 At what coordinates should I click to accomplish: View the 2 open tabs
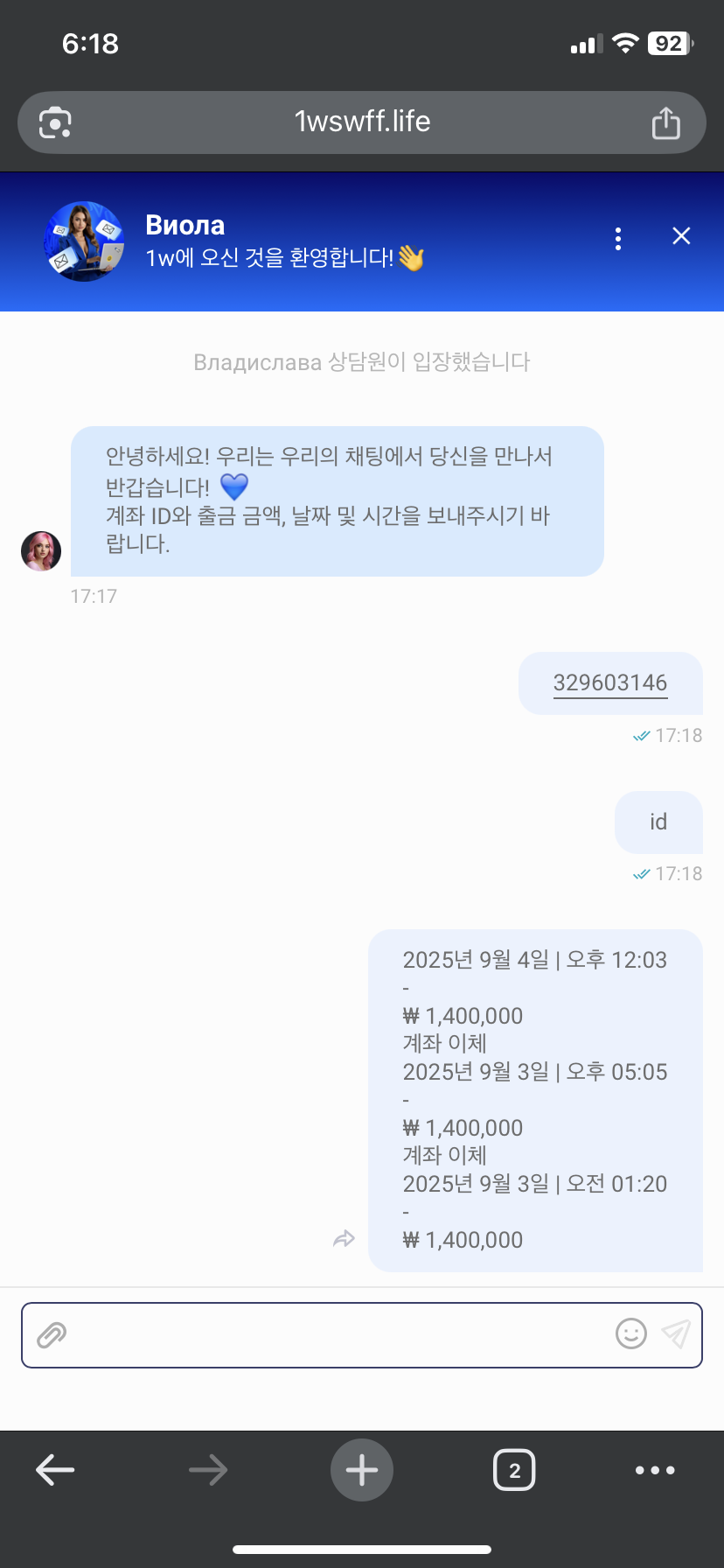coord(514,1470)
